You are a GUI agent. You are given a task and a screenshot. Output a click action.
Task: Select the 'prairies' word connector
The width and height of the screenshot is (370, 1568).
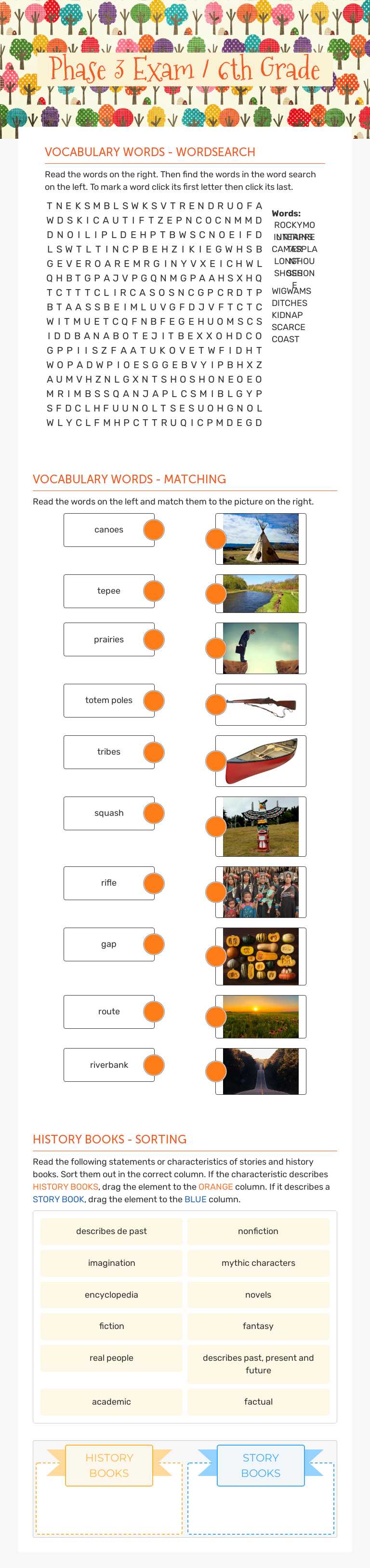pos(154,639)
